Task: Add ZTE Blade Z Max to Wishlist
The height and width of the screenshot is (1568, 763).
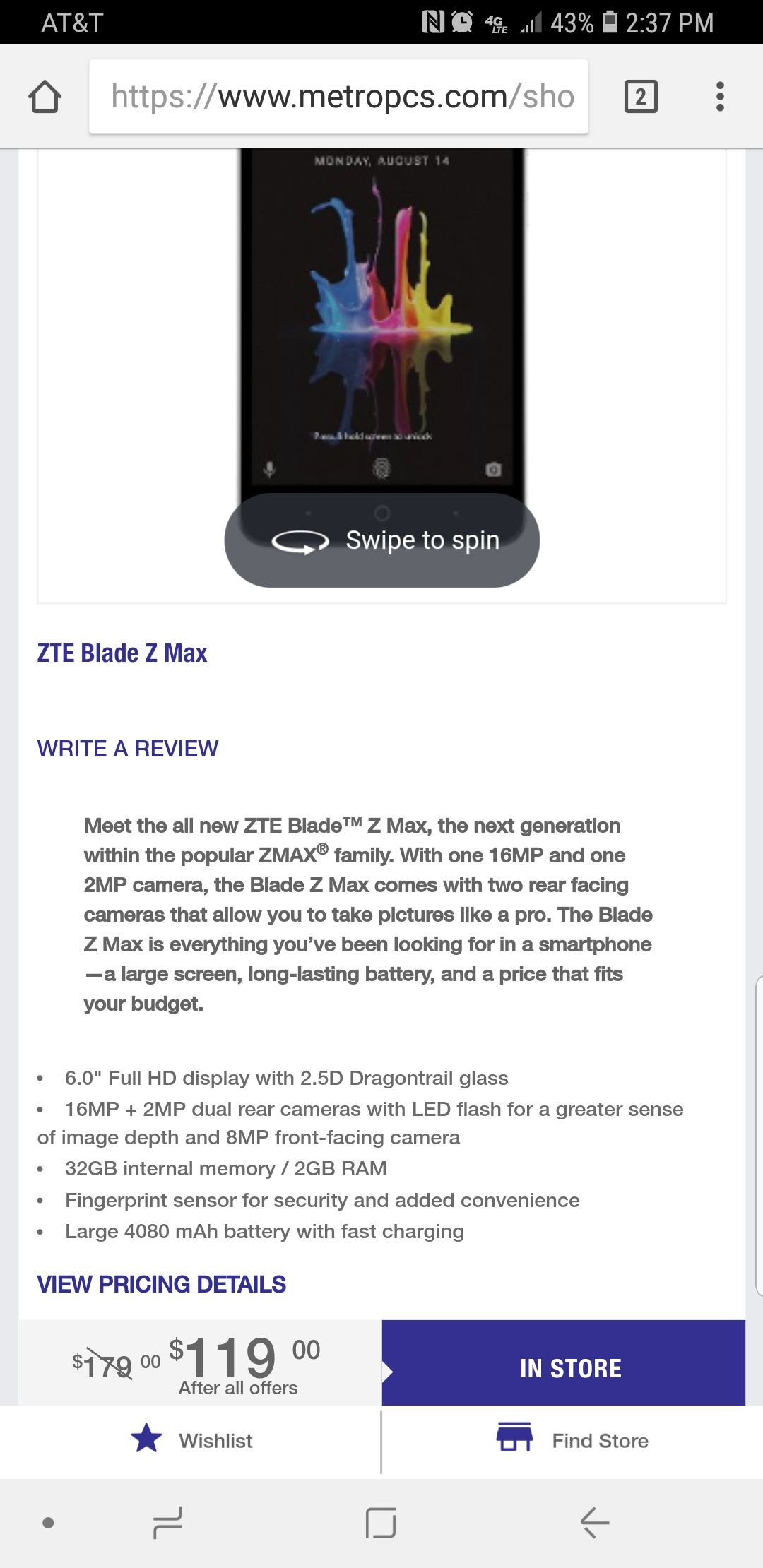Action: pos(191,1441)
